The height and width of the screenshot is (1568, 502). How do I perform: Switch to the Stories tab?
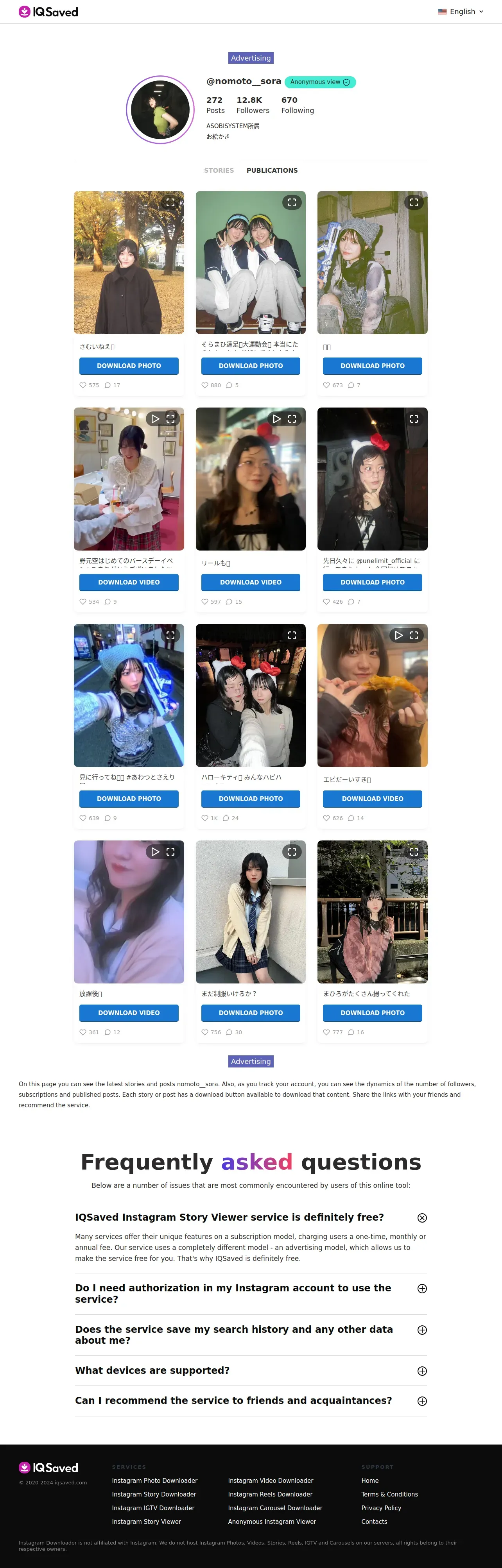tap(219, 170)
